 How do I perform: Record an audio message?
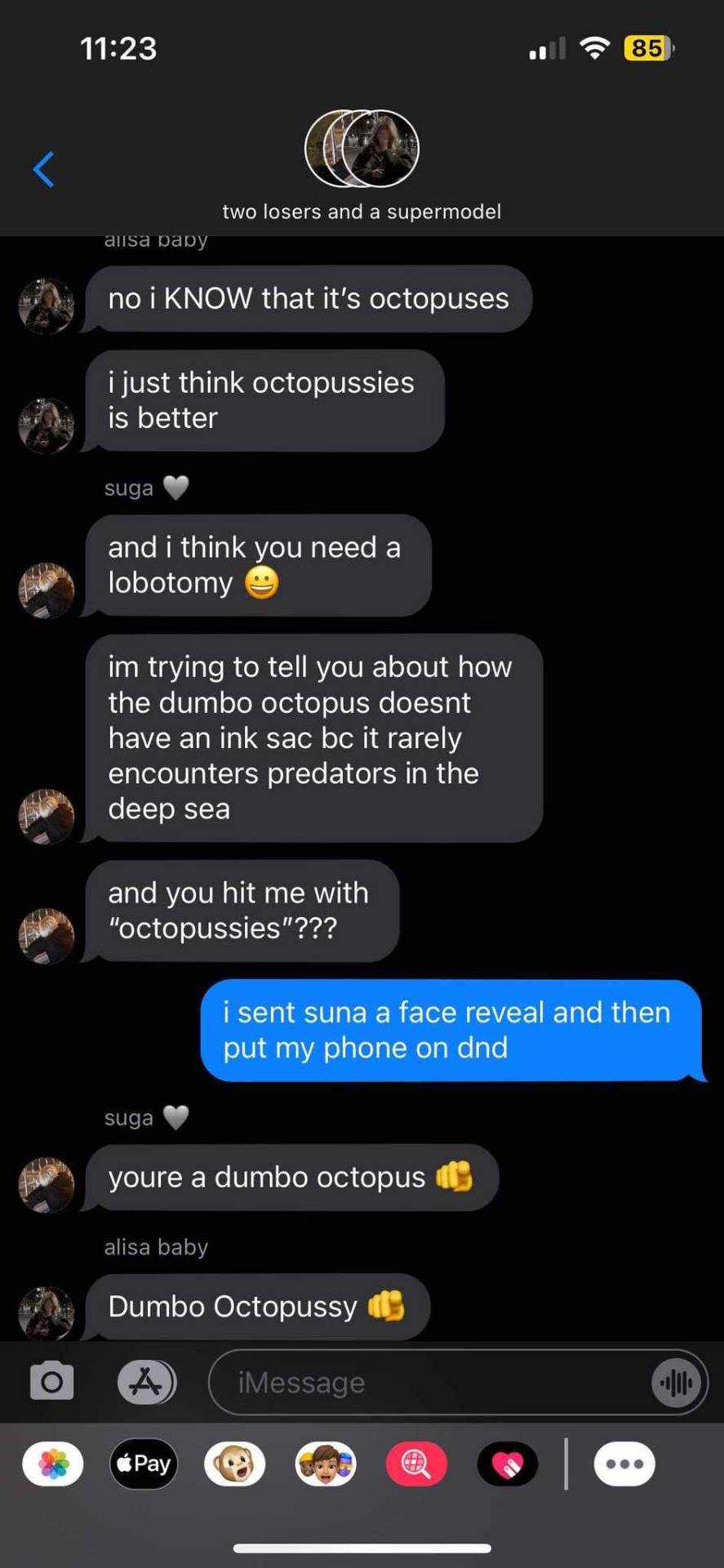(x=677, y=1383)
